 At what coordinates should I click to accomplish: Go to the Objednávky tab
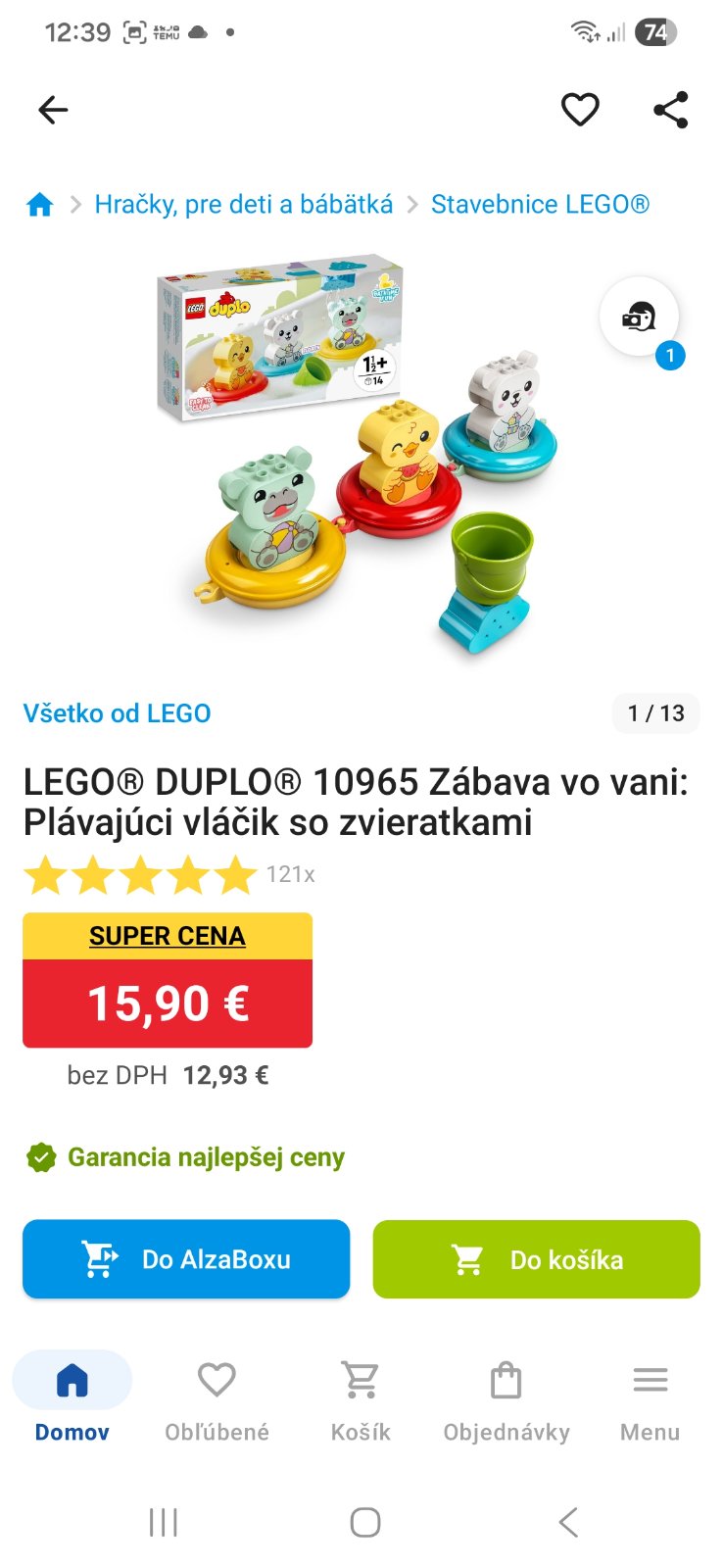pos(506,1398)
